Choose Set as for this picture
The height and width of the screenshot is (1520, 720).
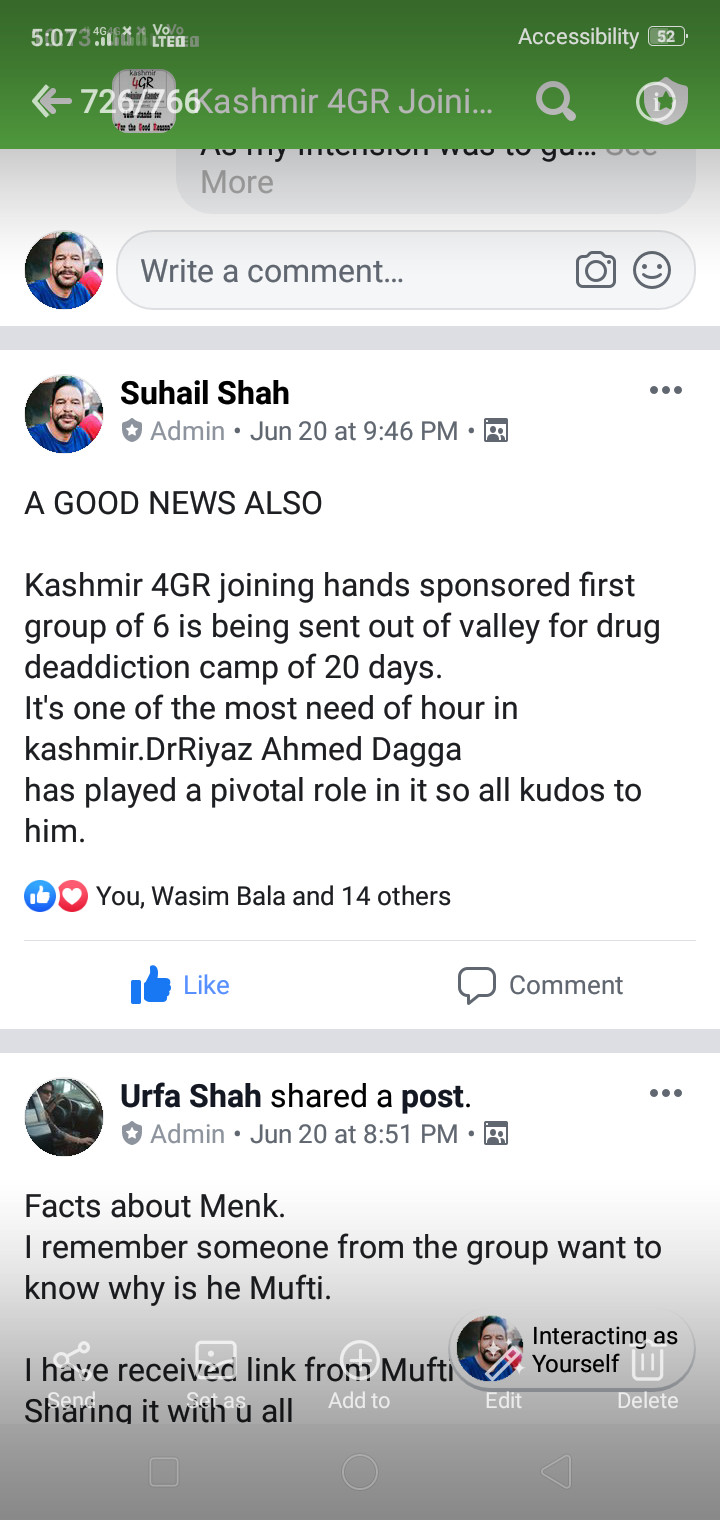coord(216,1375)
